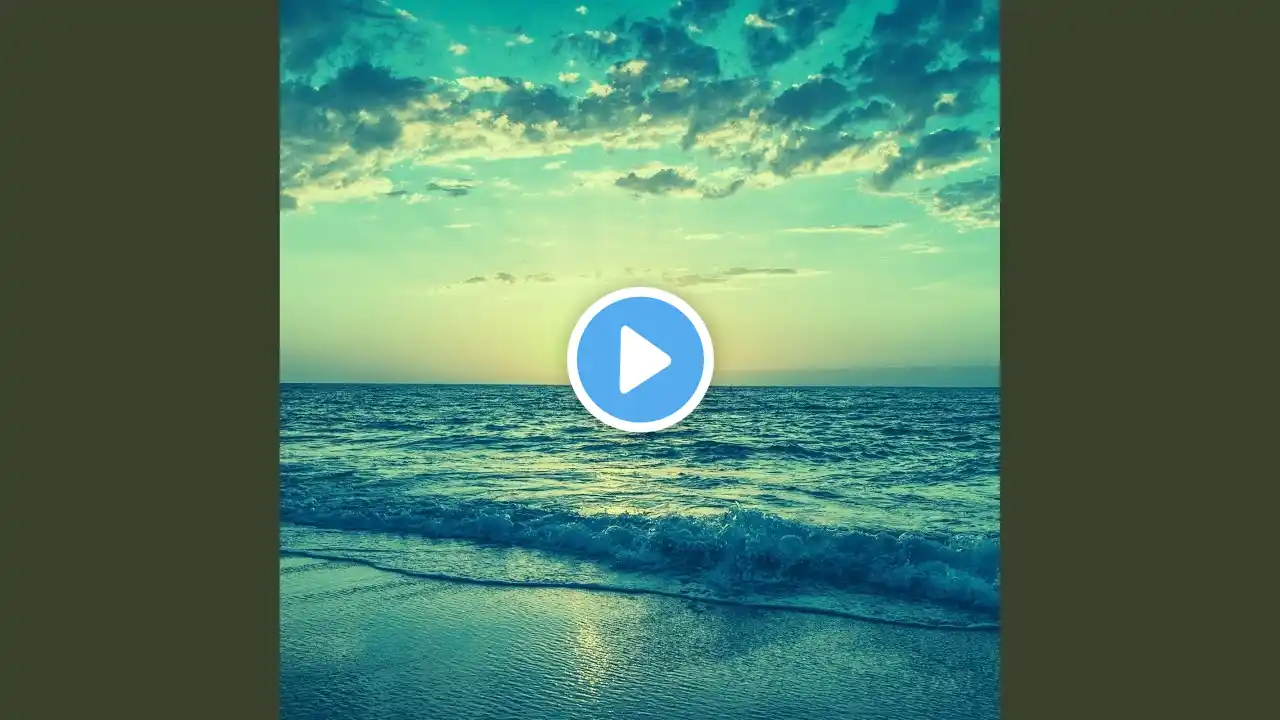Play the ocean sunset video
This screenshot has width=1280, height=720.
point(640,359)
